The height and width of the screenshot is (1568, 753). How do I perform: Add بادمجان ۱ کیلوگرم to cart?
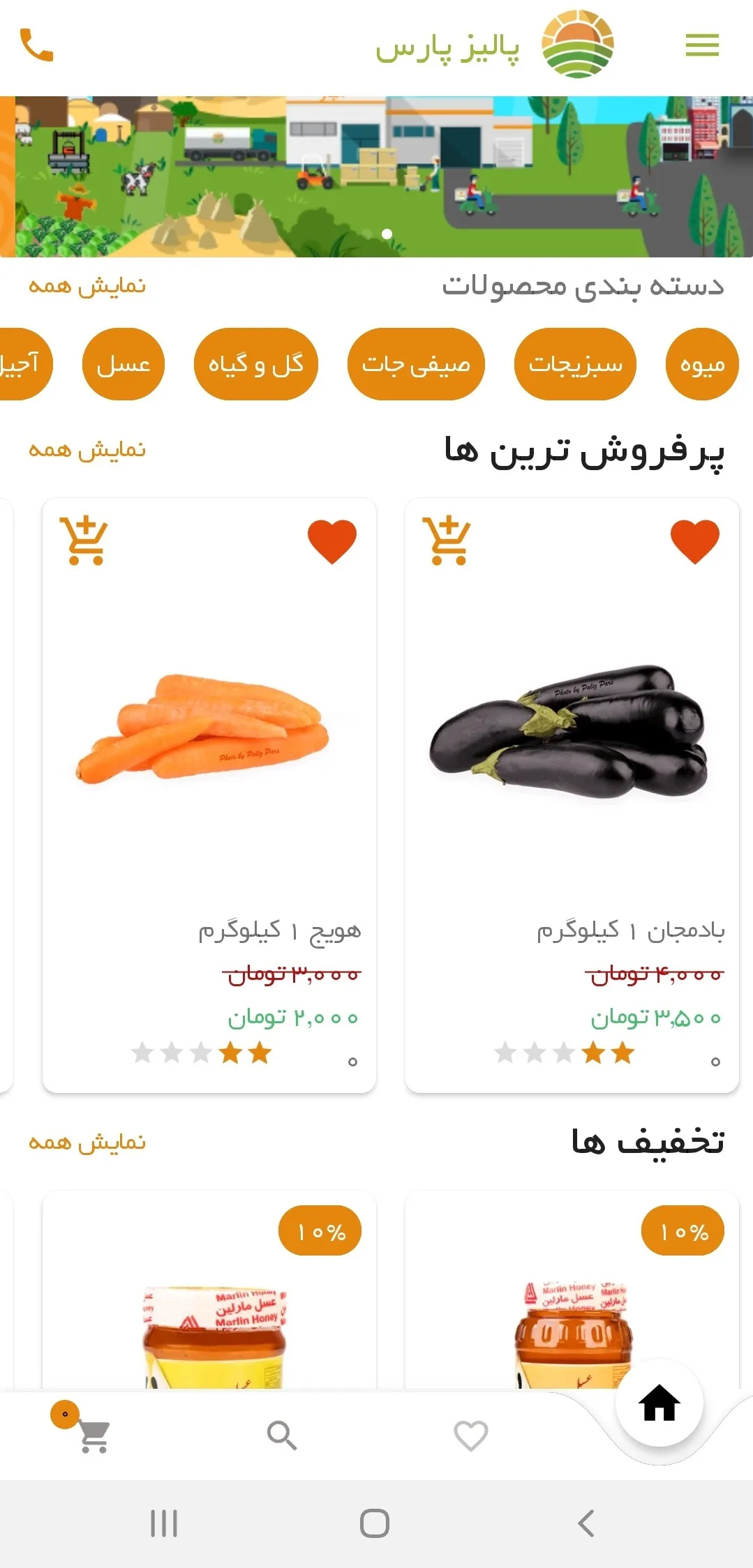click(447, 541)
